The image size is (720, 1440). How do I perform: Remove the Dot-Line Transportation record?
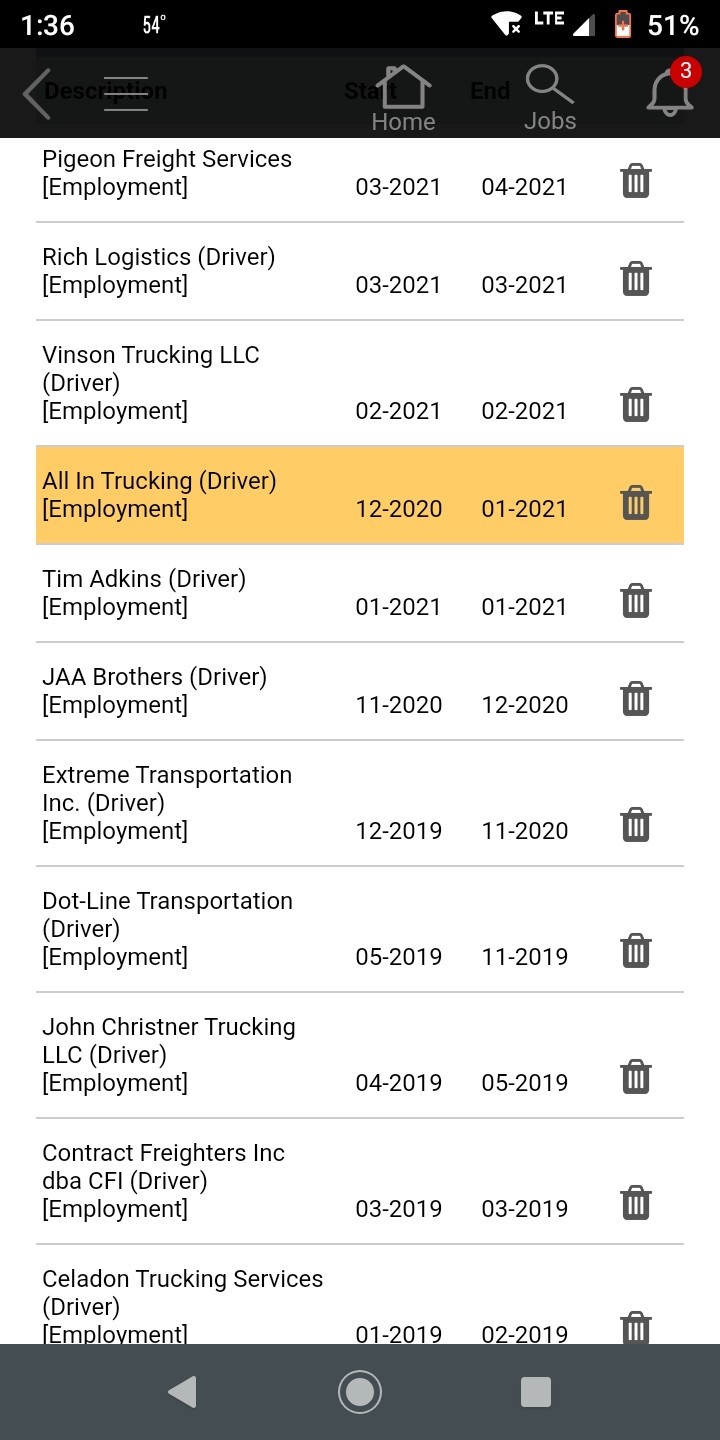[x=636, y=951]
